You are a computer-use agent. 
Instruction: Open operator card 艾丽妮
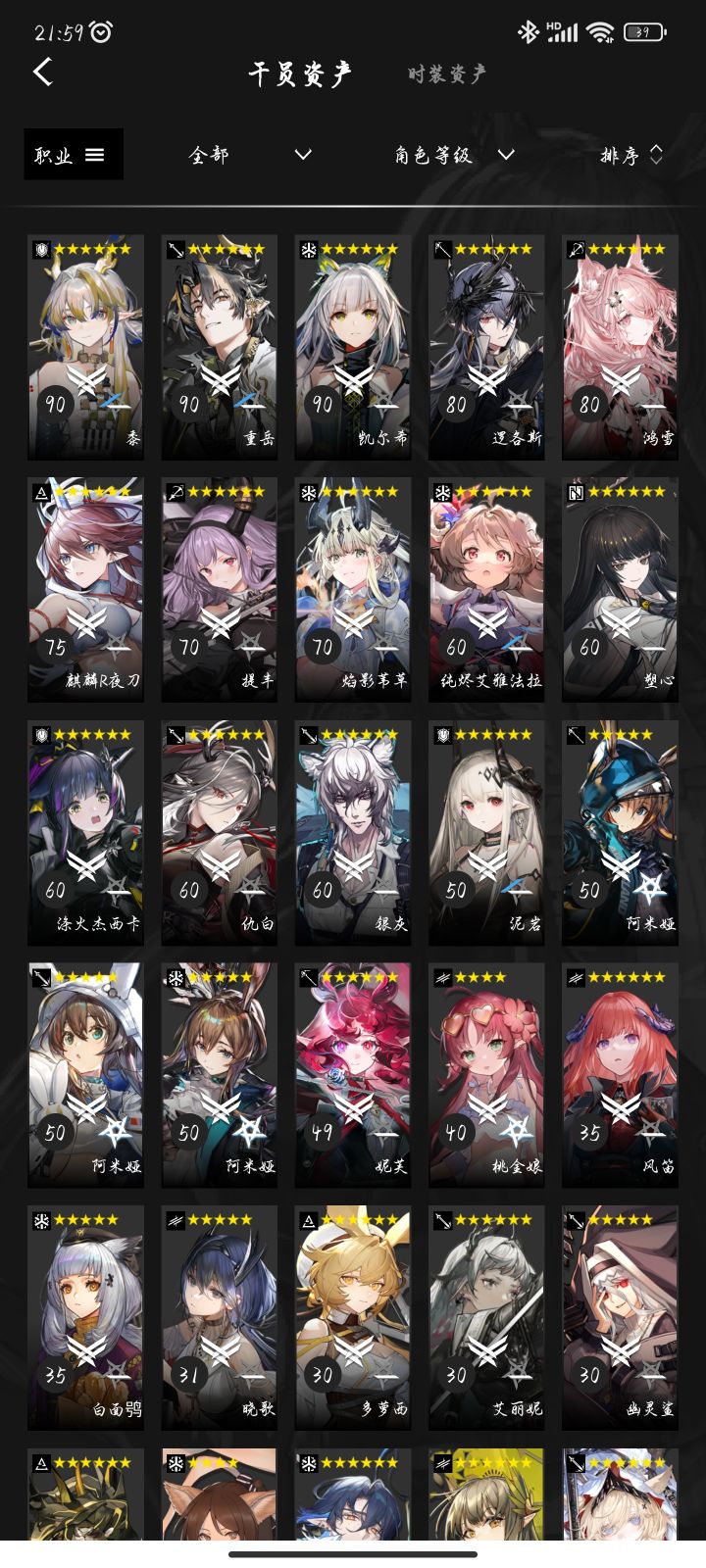(486, 1318)
